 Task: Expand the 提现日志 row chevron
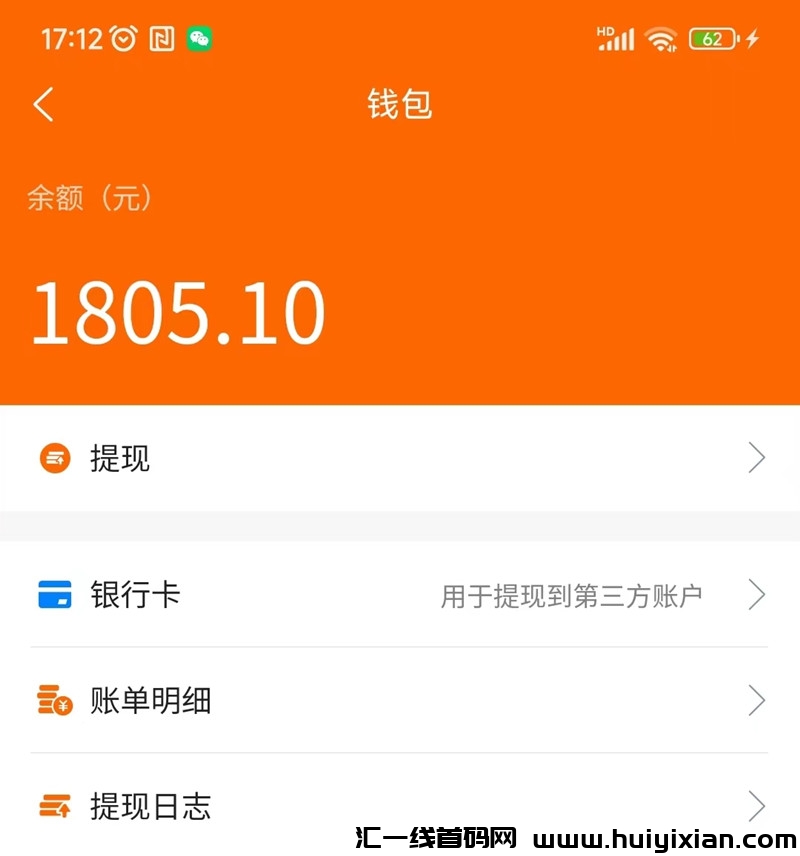point(758,806)
